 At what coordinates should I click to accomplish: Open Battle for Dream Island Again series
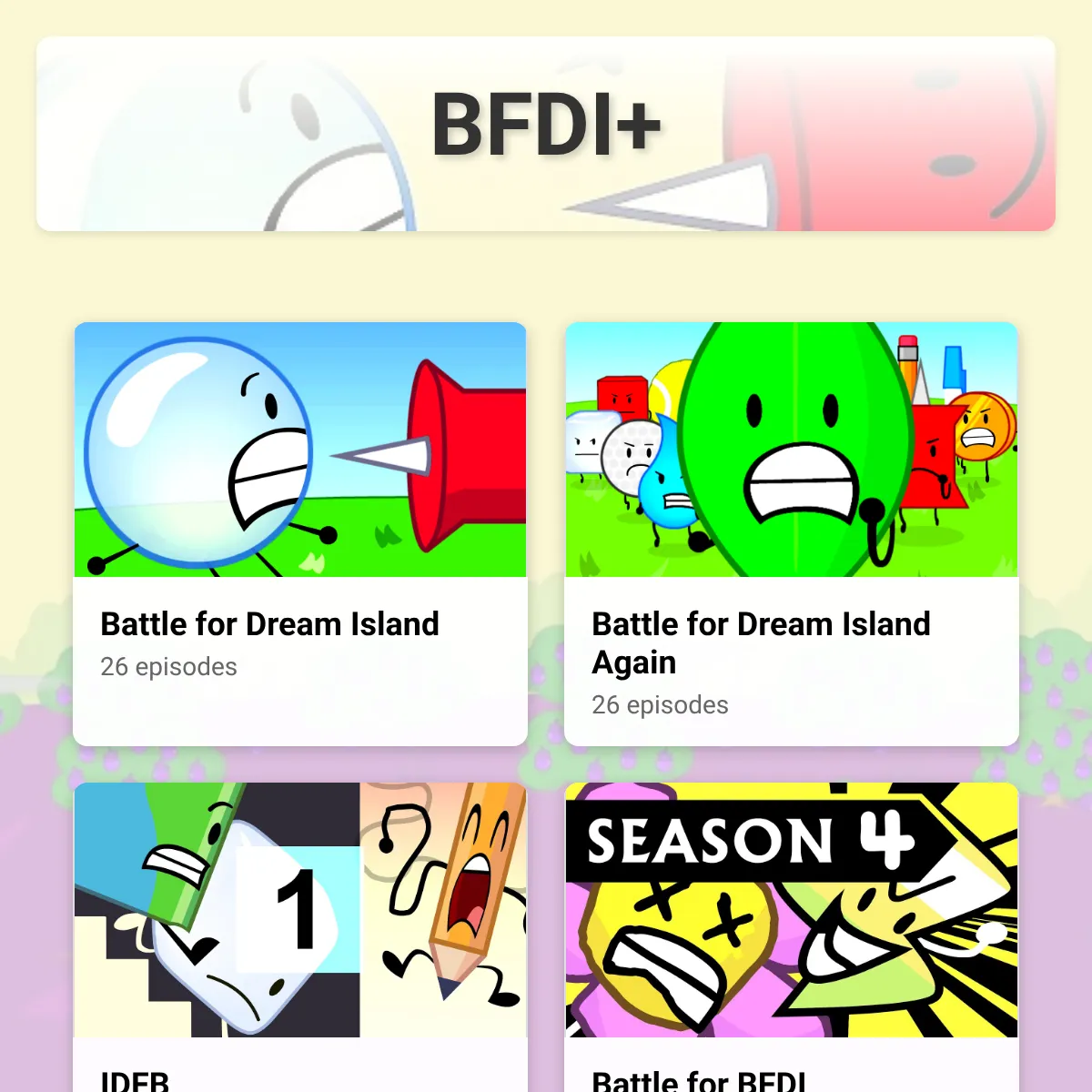click(792, 533)
